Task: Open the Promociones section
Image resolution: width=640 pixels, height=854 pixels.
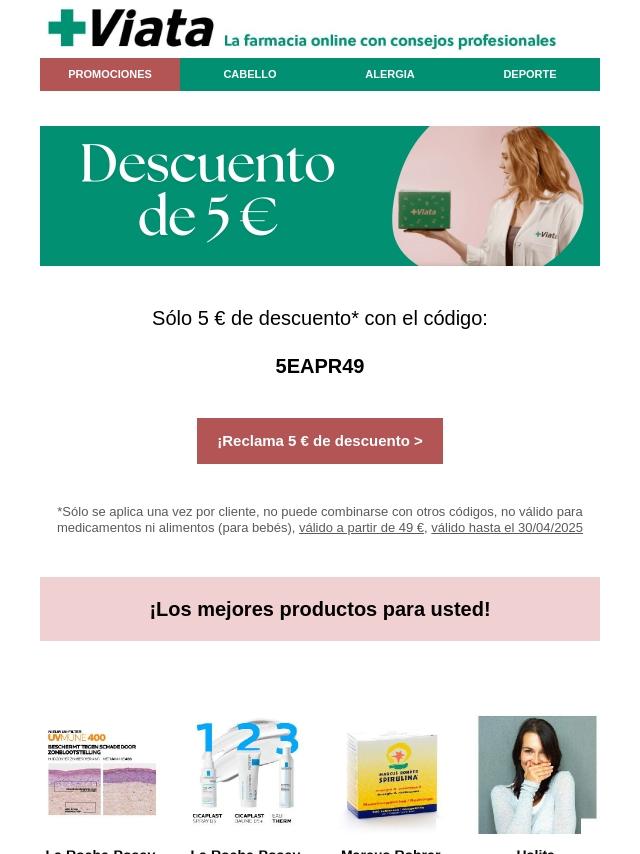Action: [110, 75]
